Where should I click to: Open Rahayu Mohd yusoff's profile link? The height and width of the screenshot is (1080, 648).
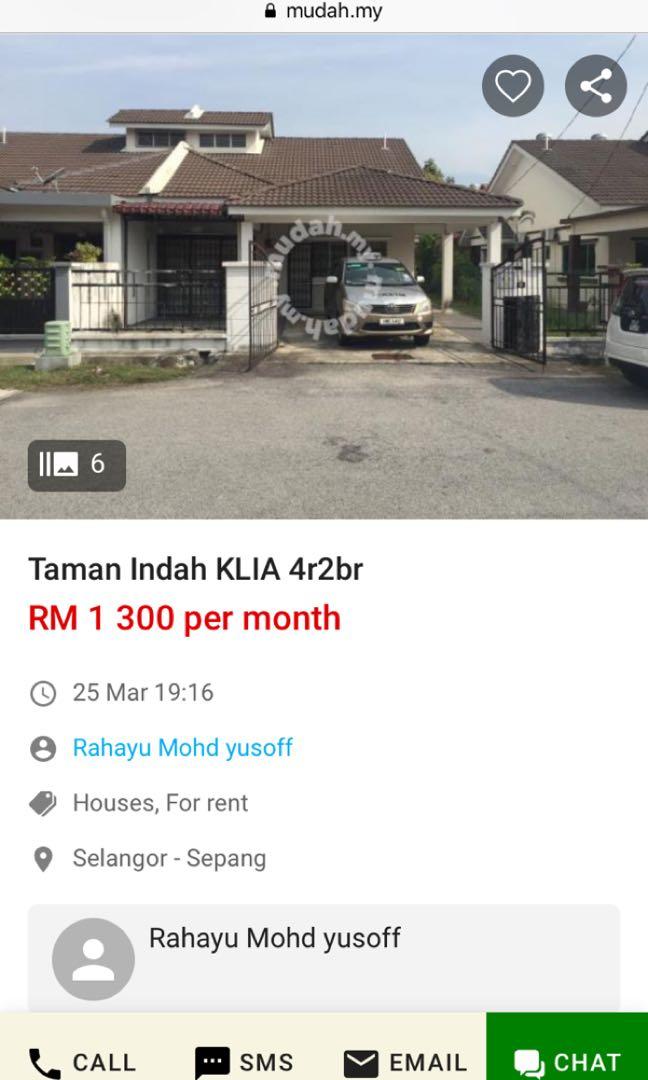[182, 748]
